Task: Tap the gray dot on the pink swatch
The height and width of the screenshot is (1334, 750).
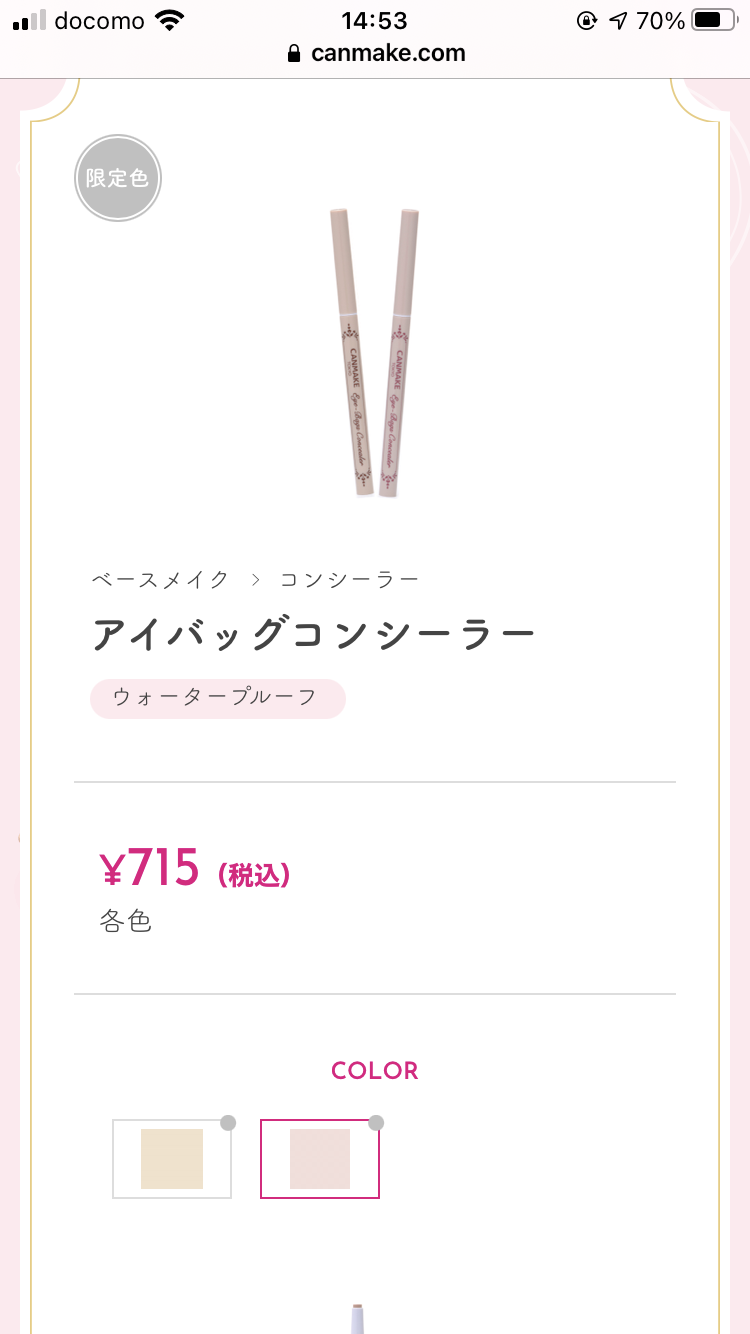Action: pyautogui.click(x=377, y=1122)
